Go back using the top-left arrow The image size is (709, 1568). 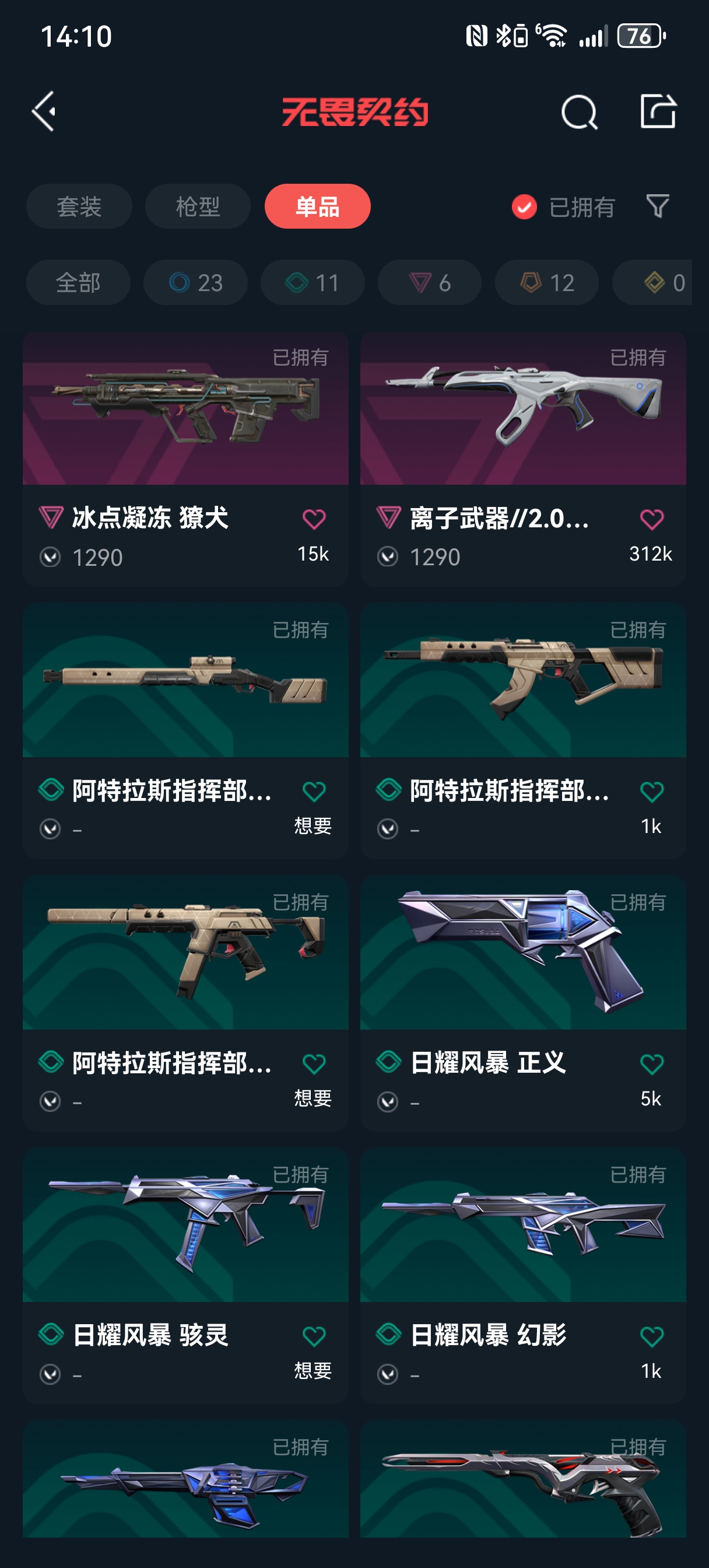[44, 111]
